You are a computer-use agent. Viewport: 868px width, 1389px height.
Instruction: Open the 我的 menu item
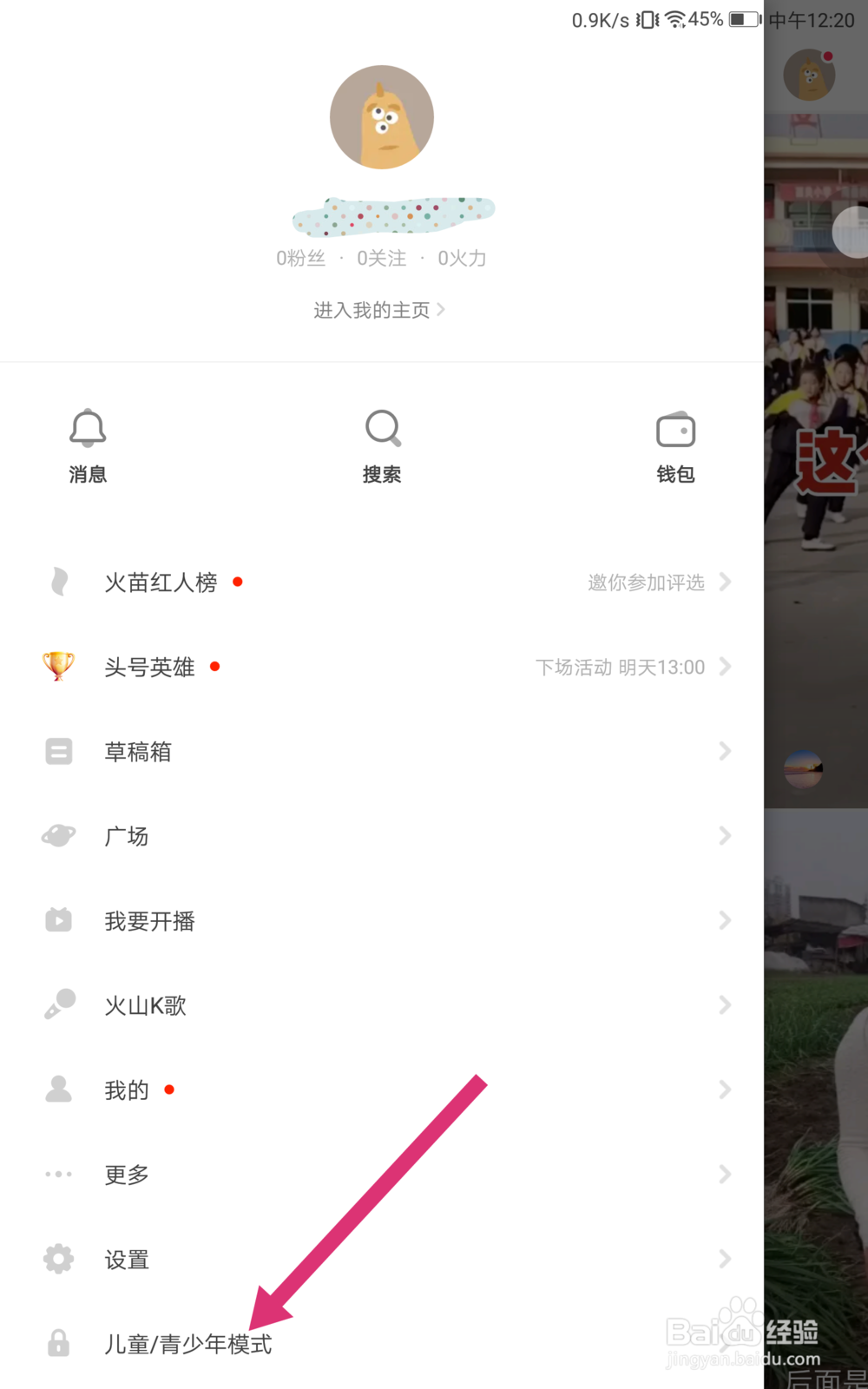tap(126, 1089)
